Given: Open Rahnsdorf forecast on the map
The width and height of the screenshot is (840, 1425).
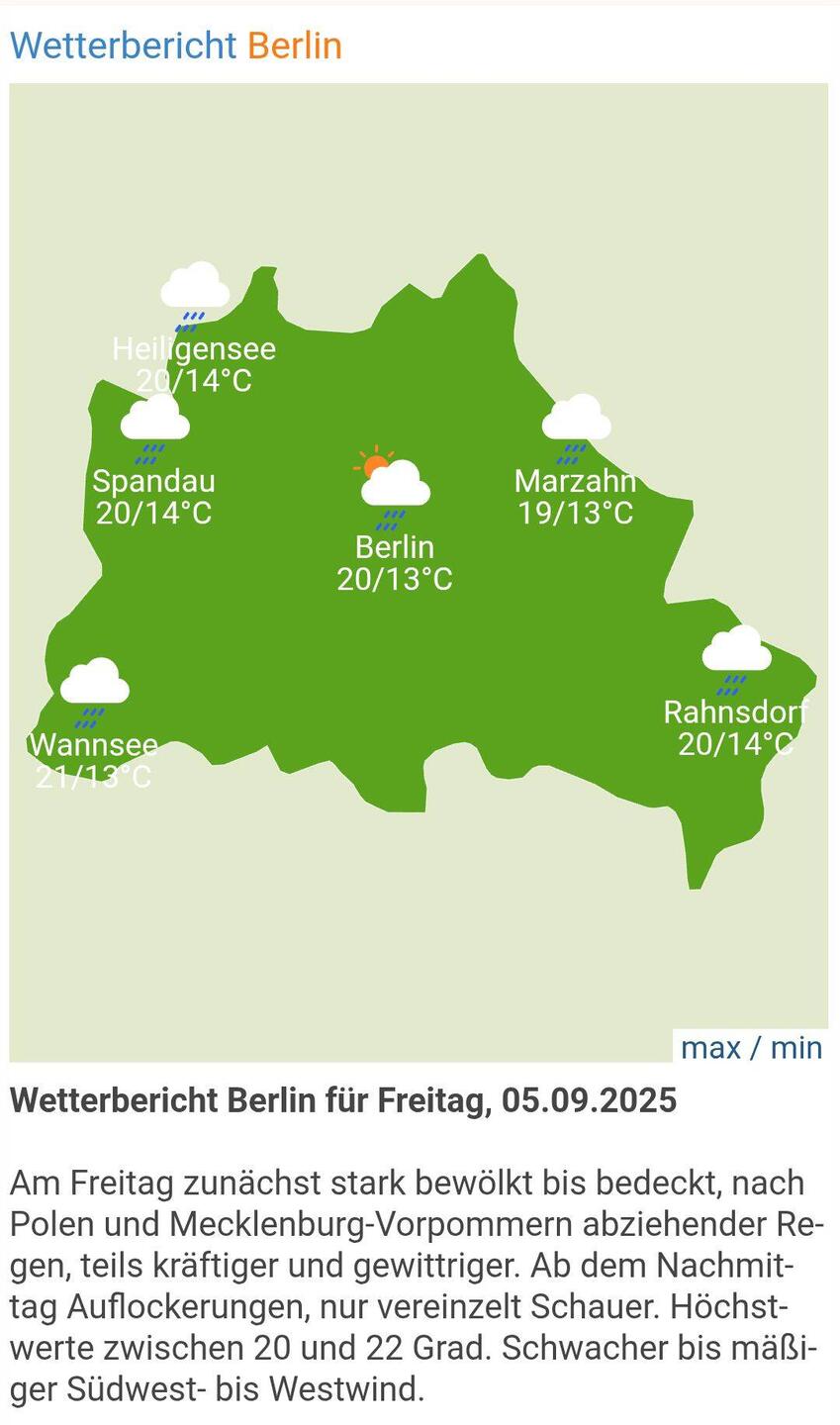Looking at the screenshot, I should [735, 712].
